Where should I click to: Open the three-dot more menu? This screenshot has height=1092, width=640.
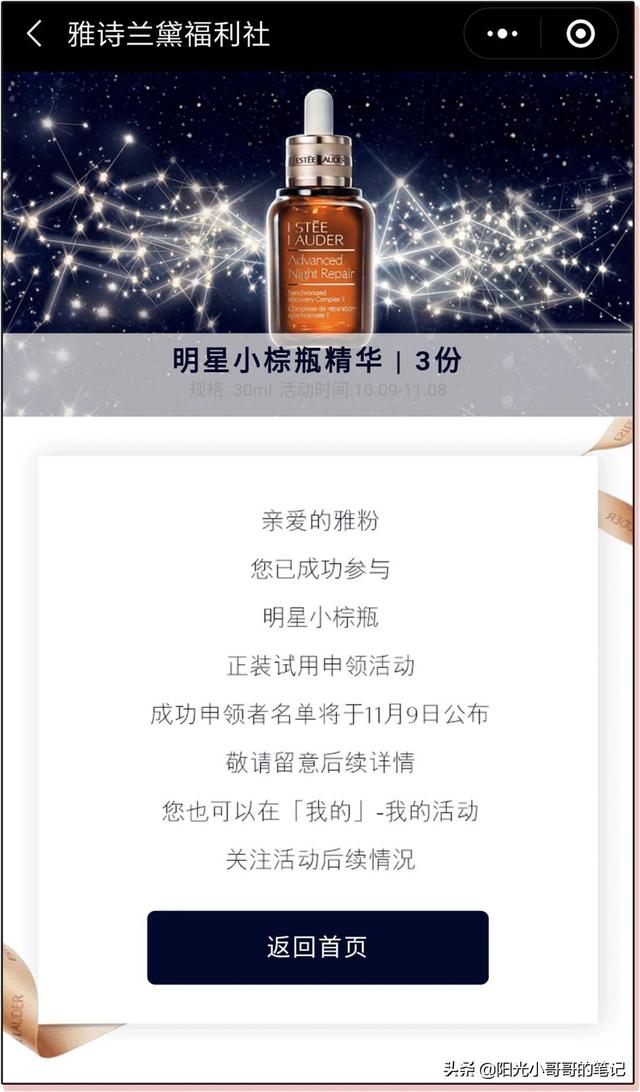(502, 33)
